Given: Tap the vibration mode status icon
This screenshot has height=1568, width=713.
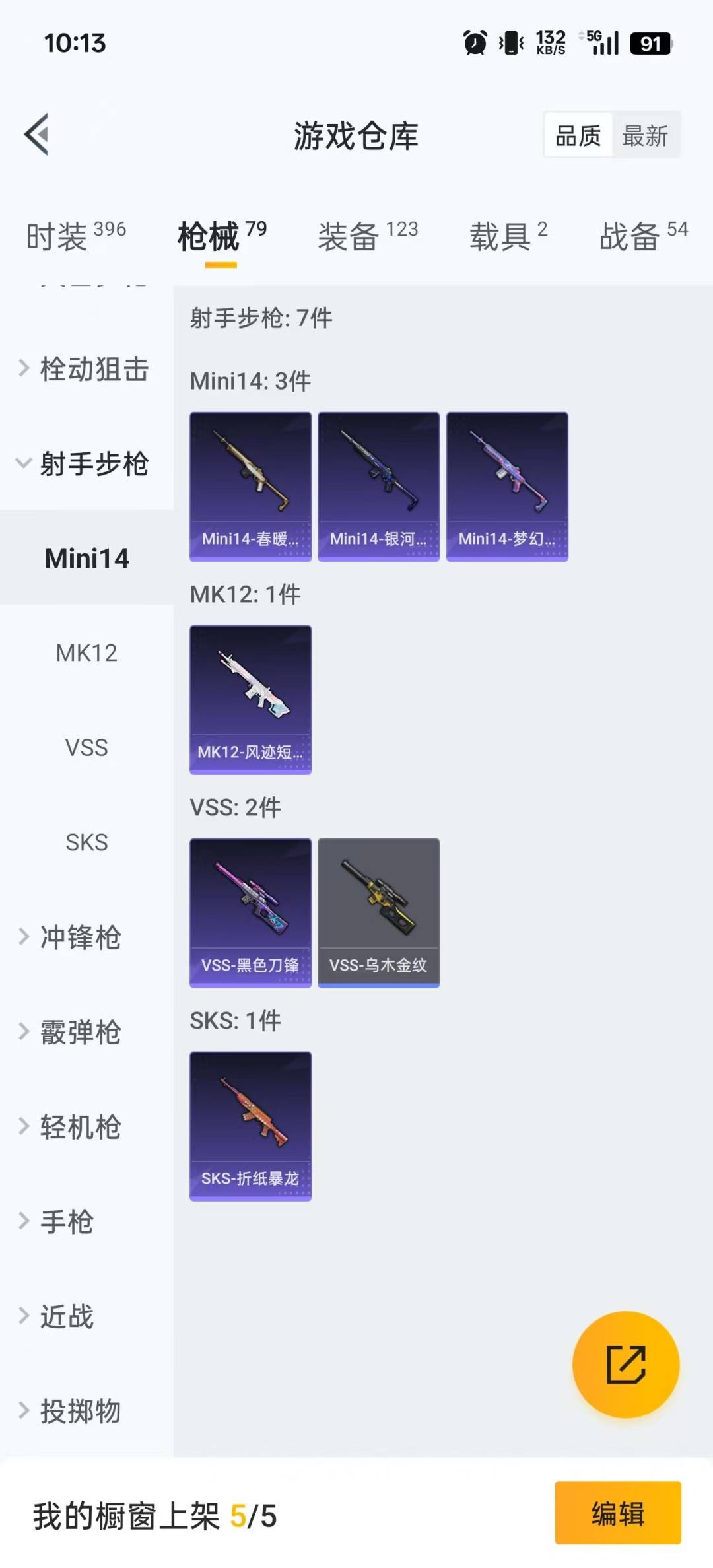Looking at the screenshot, I should [x=512, y=43].
